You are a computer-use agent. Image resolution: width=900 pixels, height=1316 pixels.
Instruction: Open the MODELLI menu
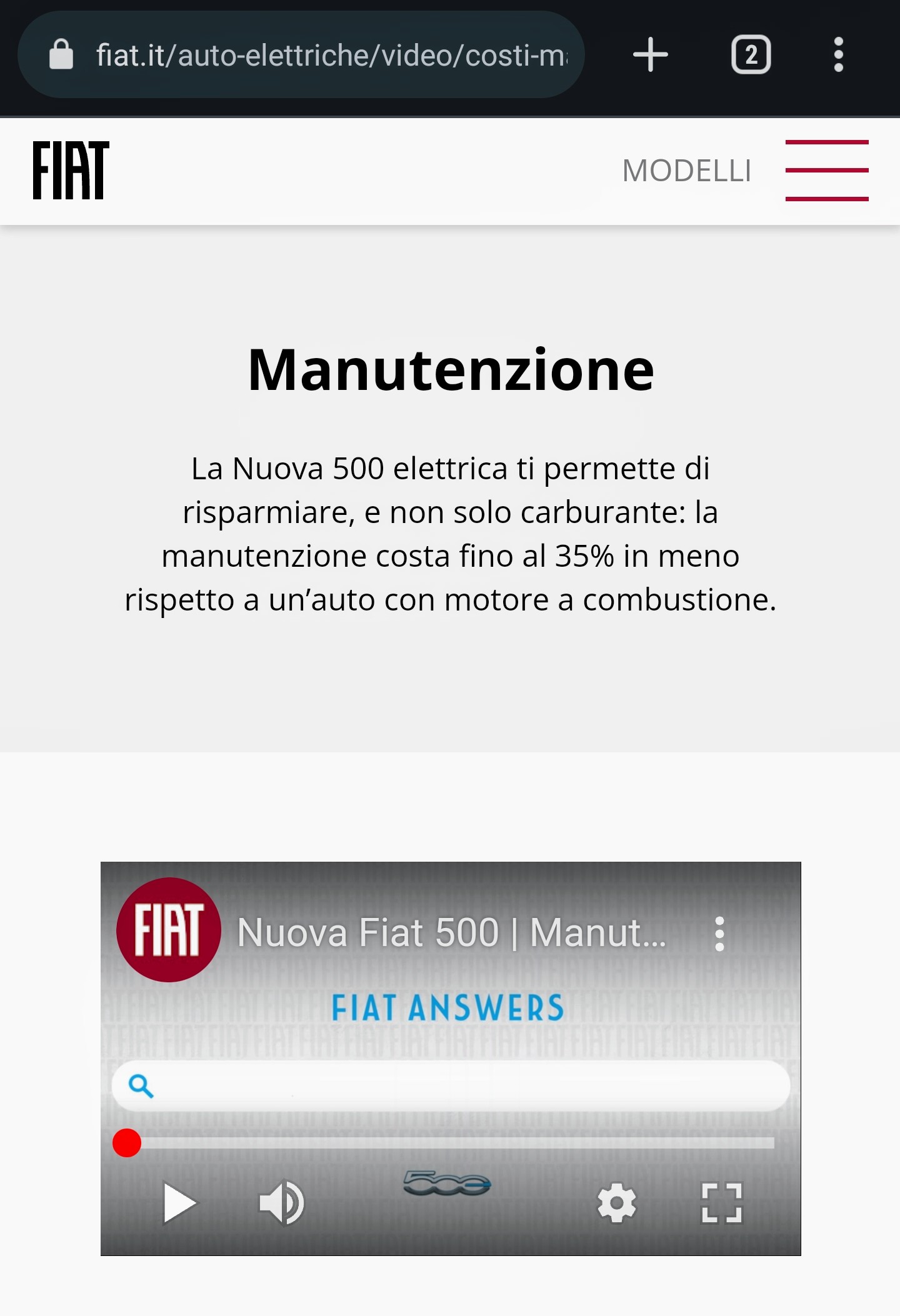coord(686,171)
